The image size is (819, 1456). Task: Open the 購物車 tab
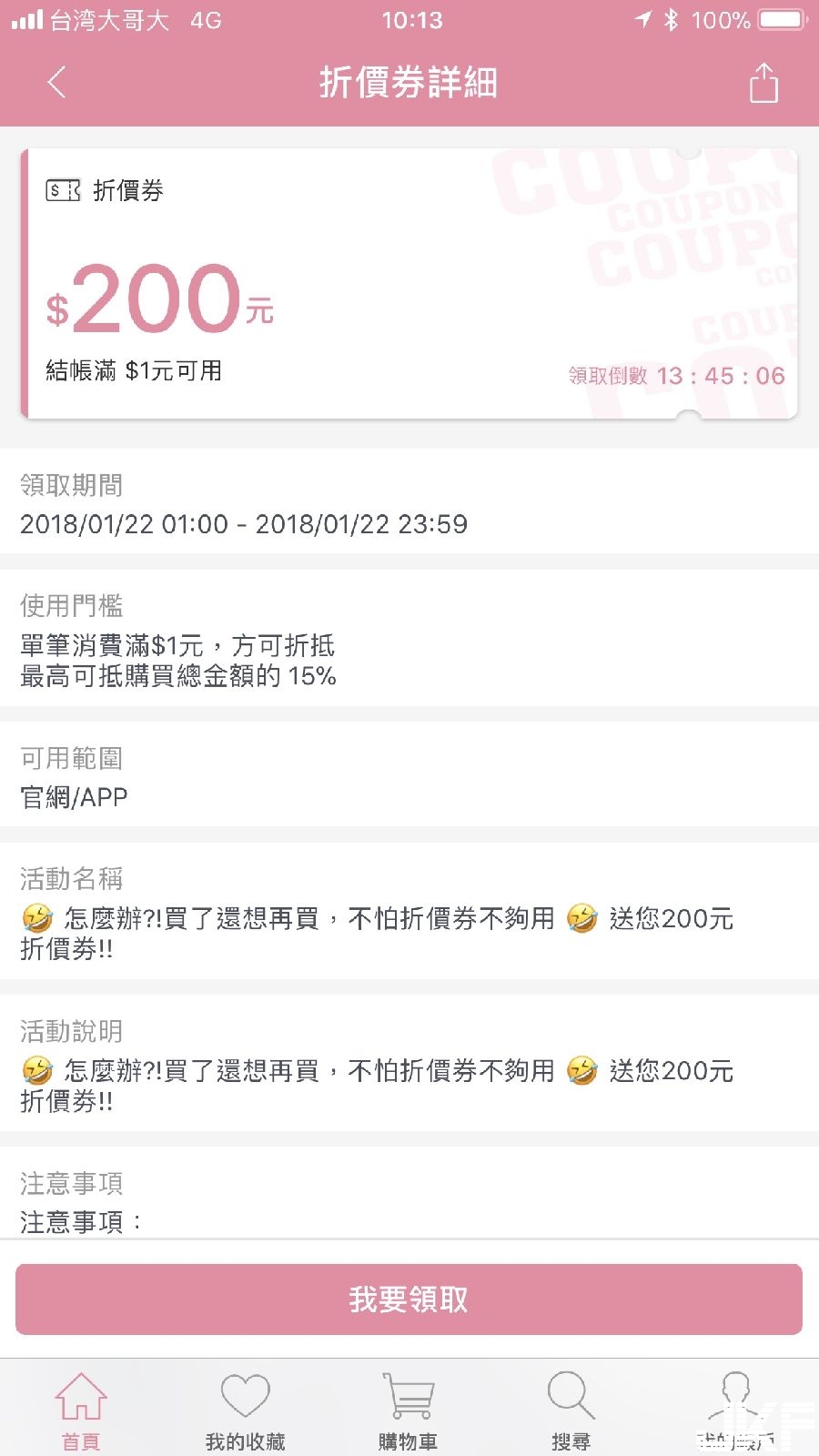408,1409
